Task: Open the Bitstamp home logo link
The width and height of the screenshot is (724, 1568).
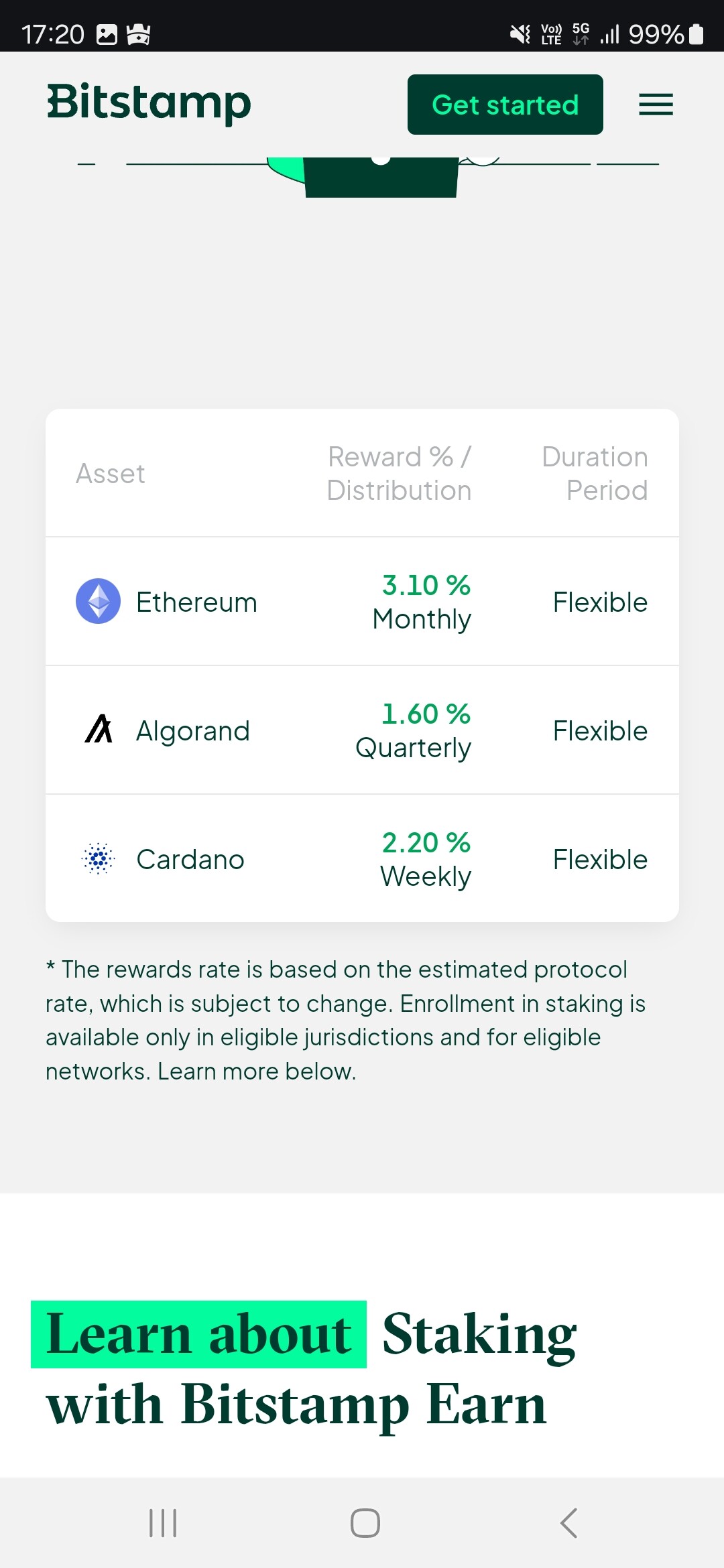Action: 149,104
